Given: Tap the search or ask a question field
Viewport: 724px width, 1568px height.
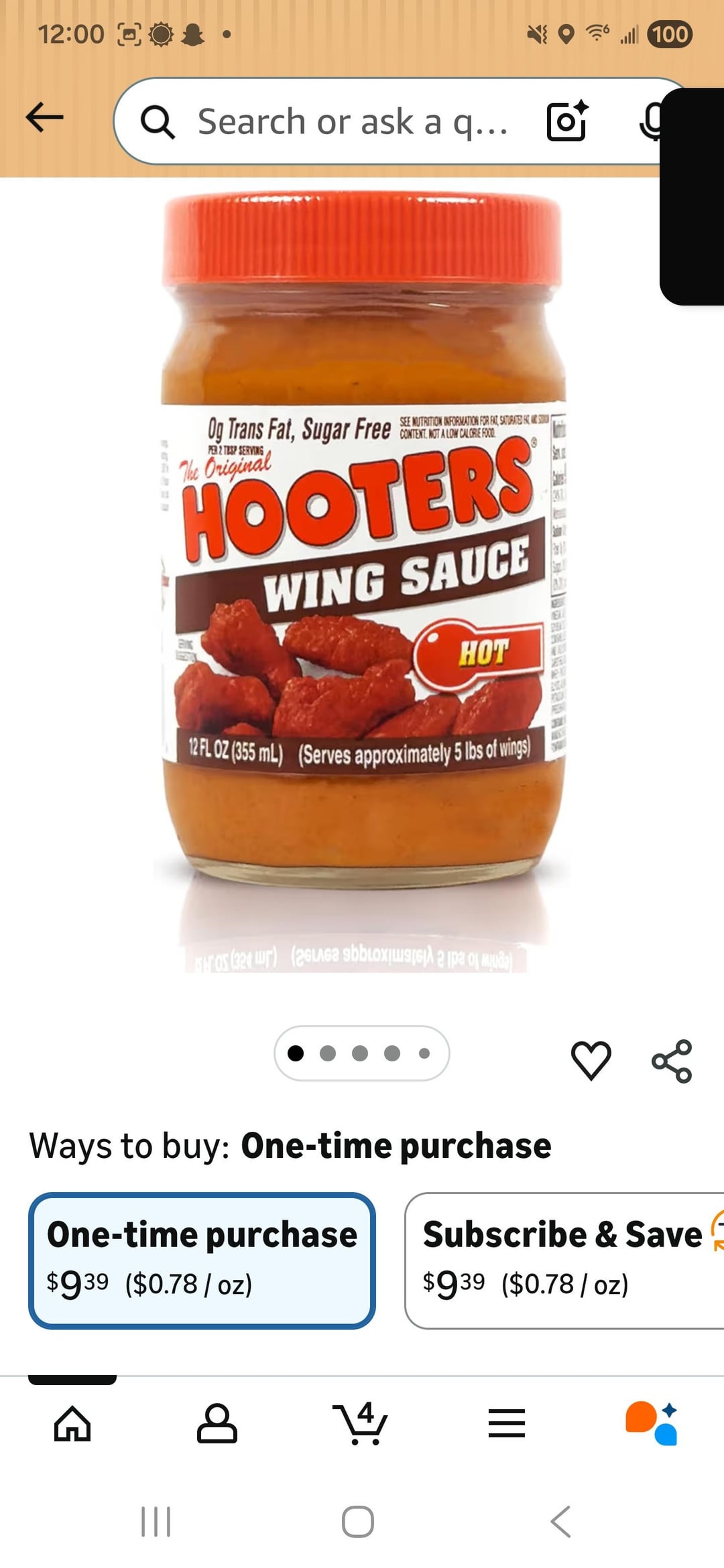Looking at the screenshot, I should (x=352, y=122).
